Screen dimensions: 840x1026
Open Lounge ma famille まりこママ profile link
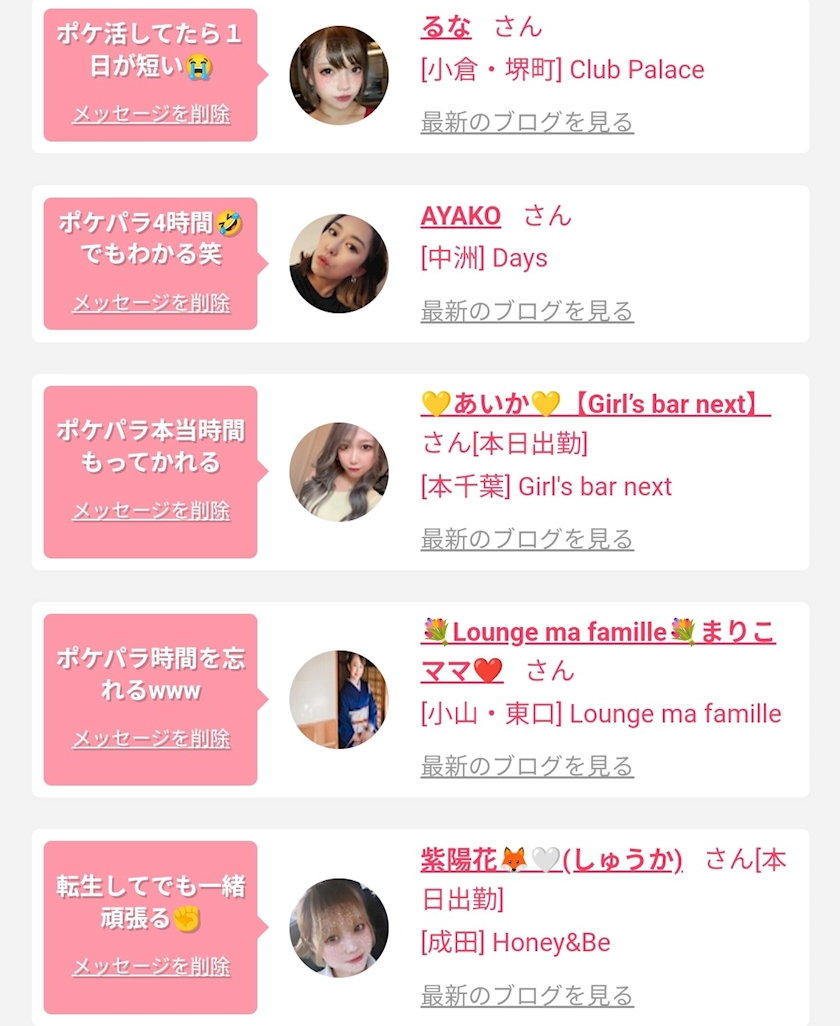(598, 651)
